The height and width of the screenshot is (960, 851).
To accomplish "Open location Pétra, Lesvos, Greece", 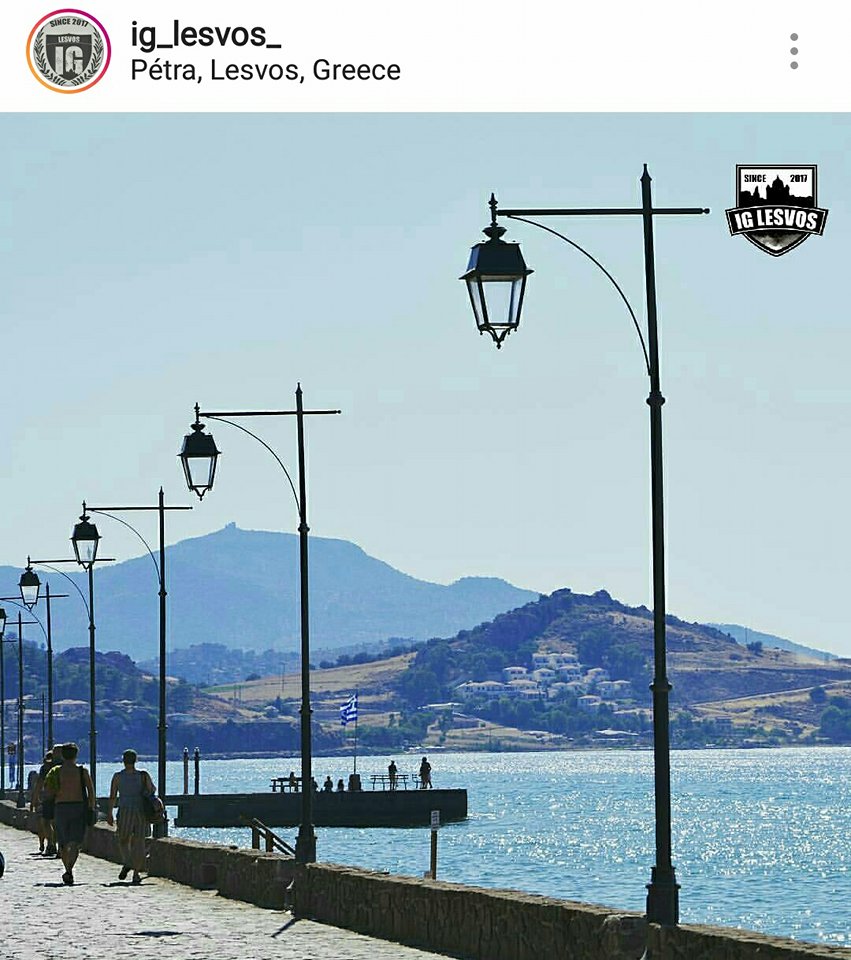I will 265,71.
